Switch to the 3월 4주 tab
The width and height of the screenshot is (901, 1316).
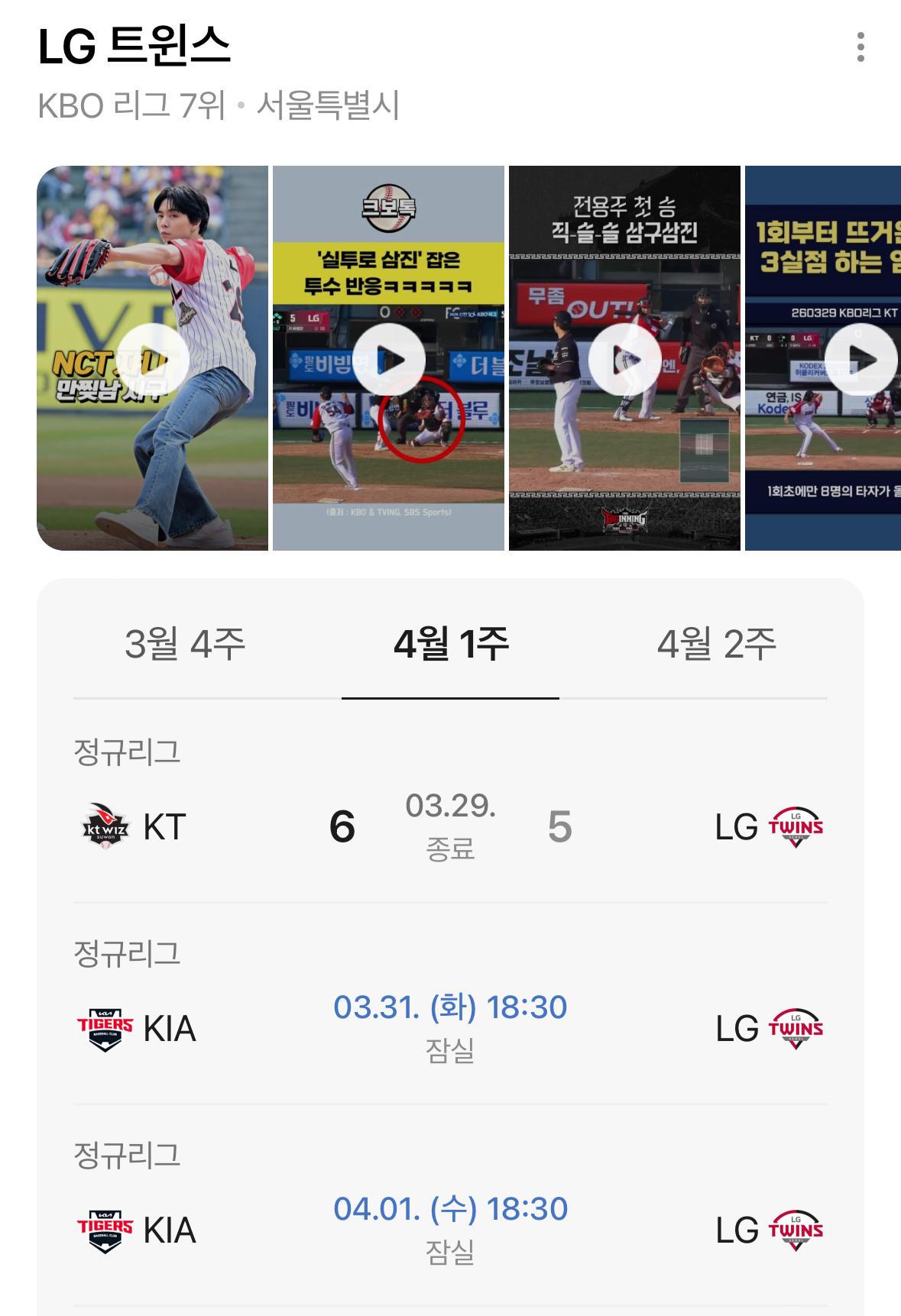pos(185,644)
